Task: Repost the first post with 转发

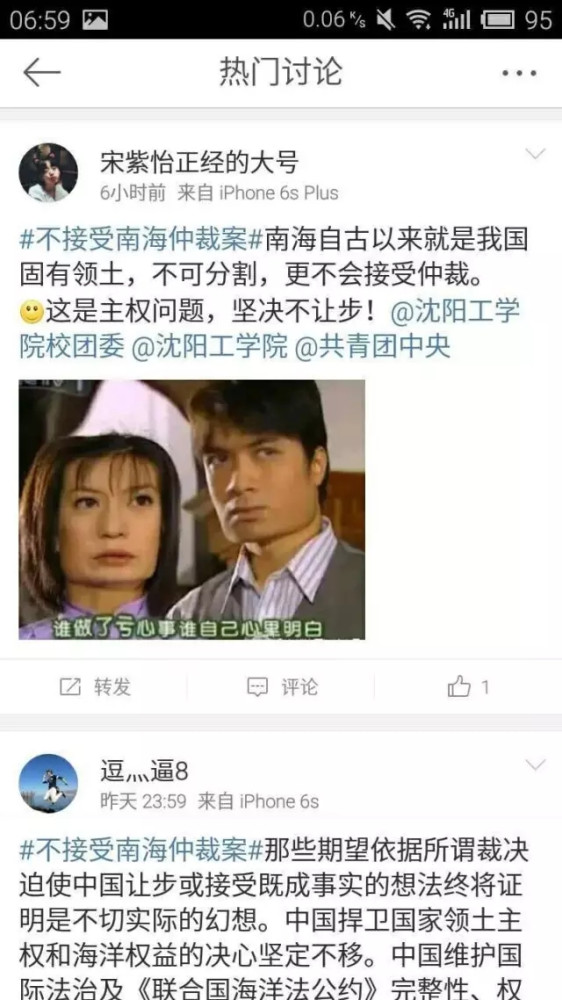Action: [x=95, y=687]
